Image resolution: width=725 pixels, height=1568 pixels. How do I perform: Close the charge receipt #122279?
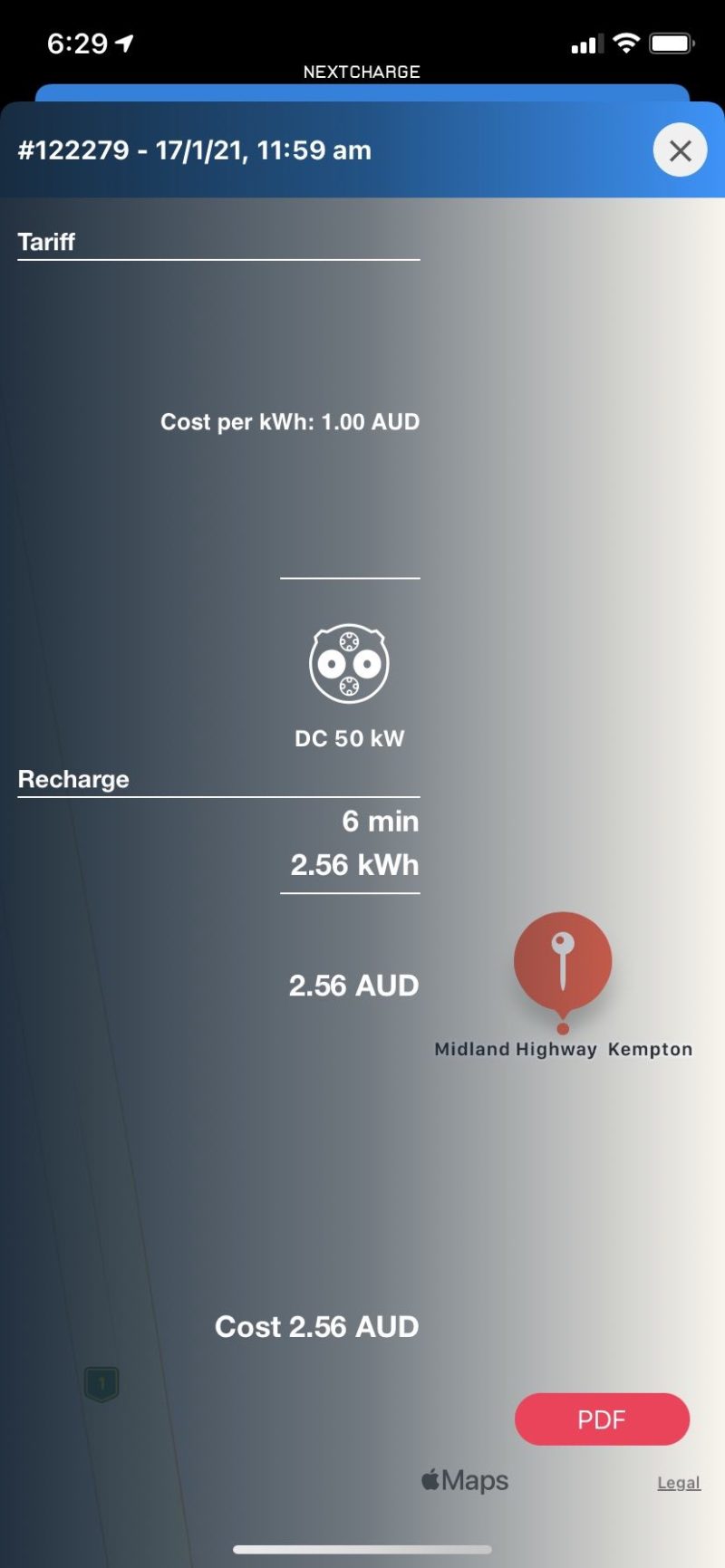(680, 150)
